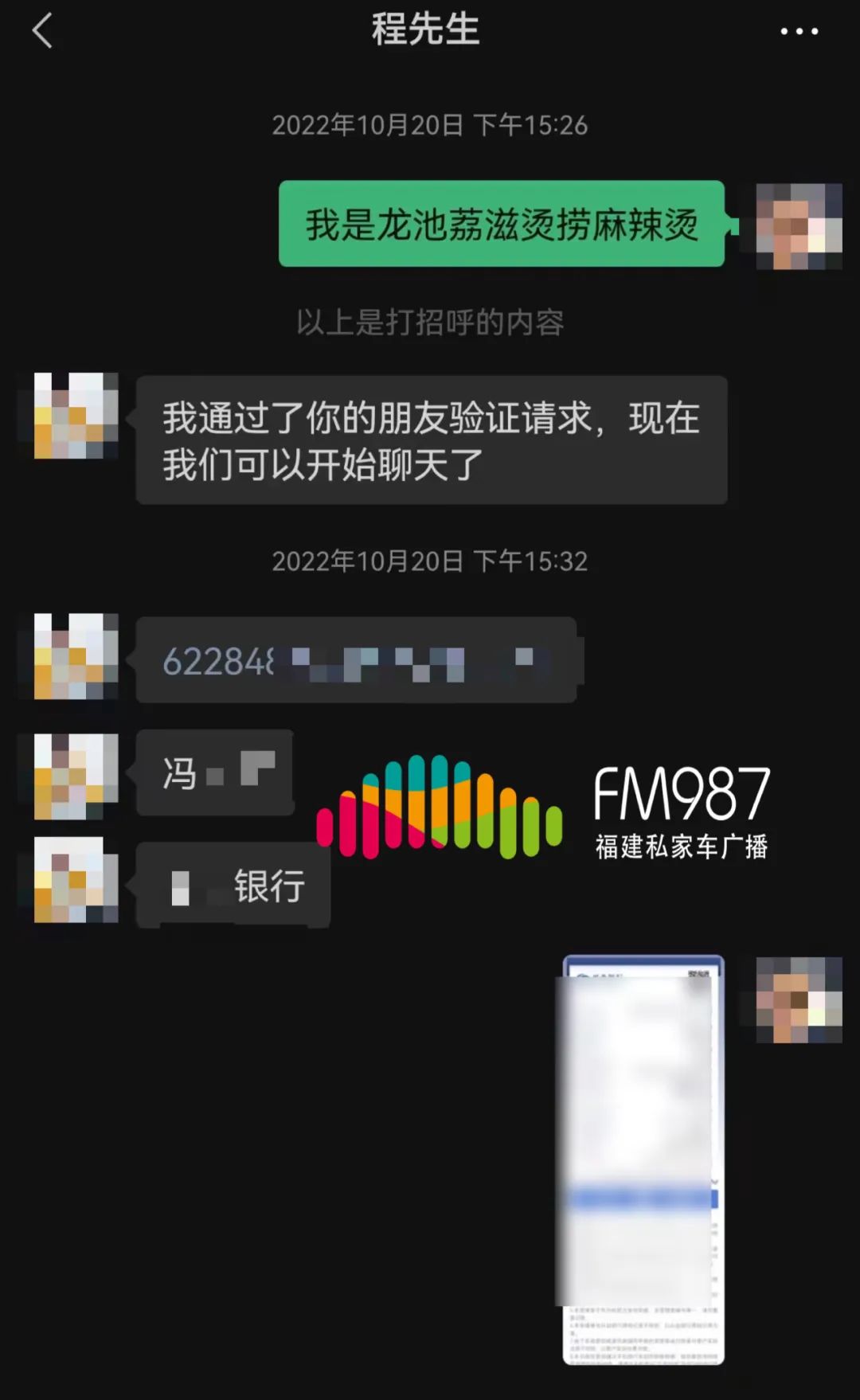Viewport: 860px width, 1400px height.
Task: Open the three-dot chat info menu
Action: click(799, 32)
